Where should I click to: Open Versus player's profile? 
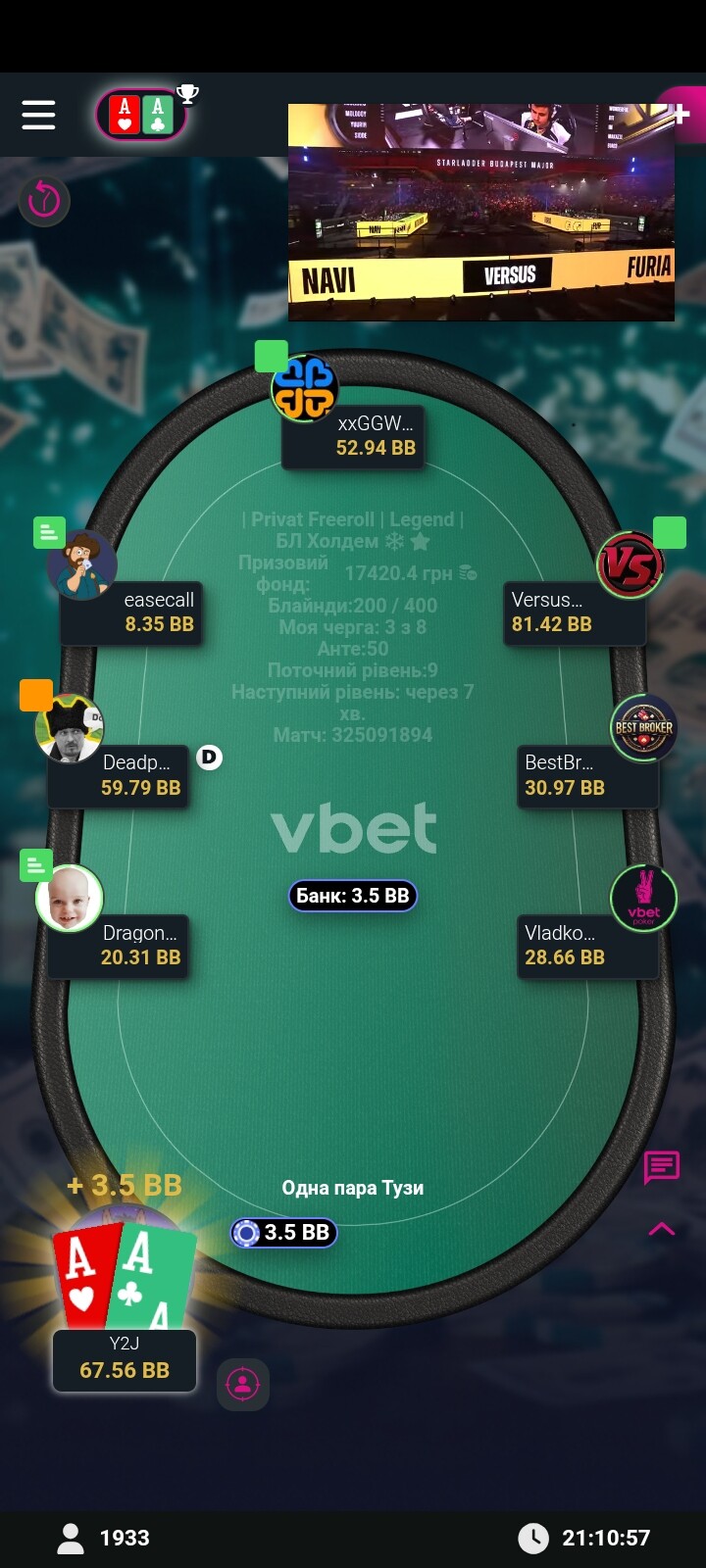click(x=630, y=565)
